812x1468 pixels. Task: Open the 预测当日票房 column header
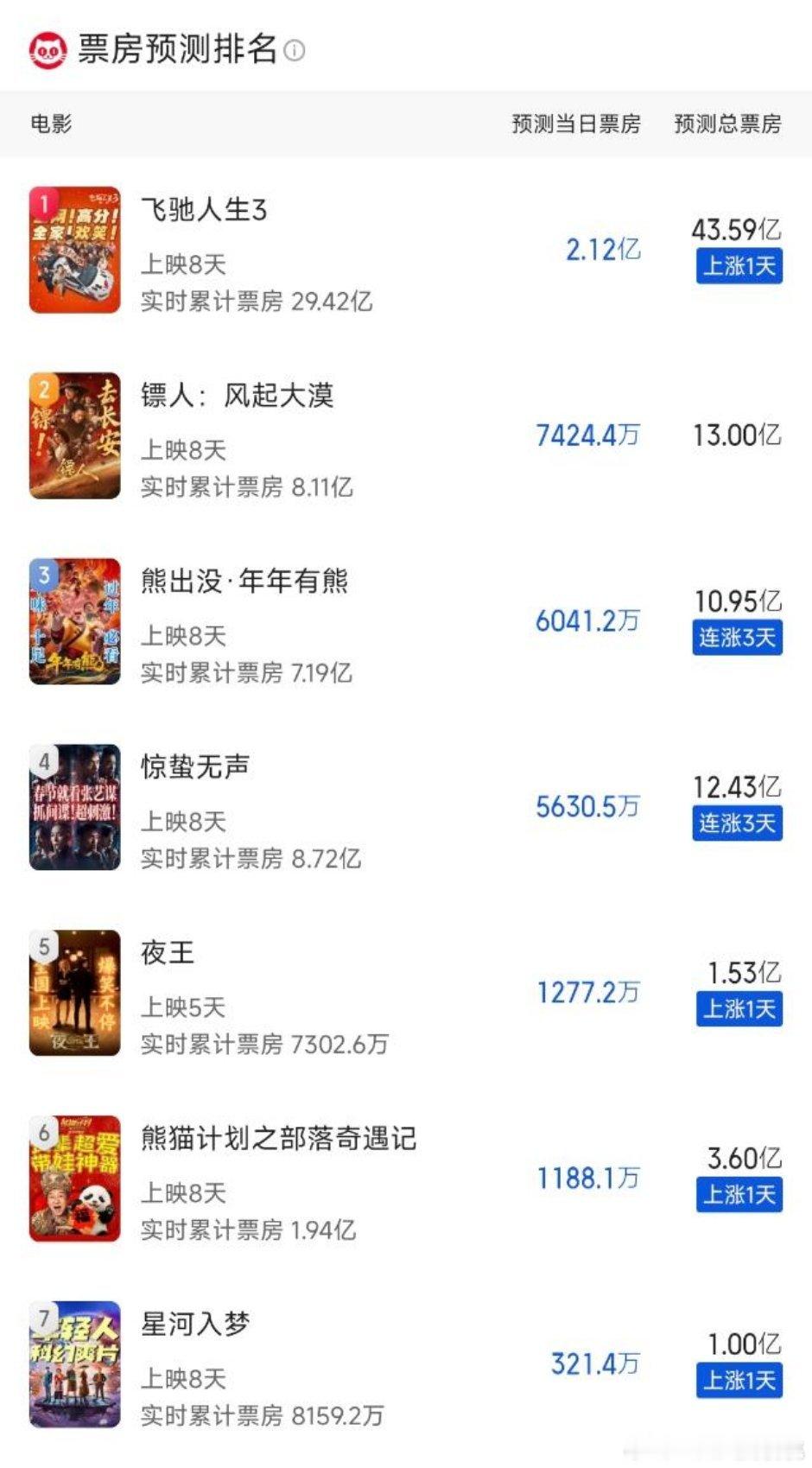point(574,124)
